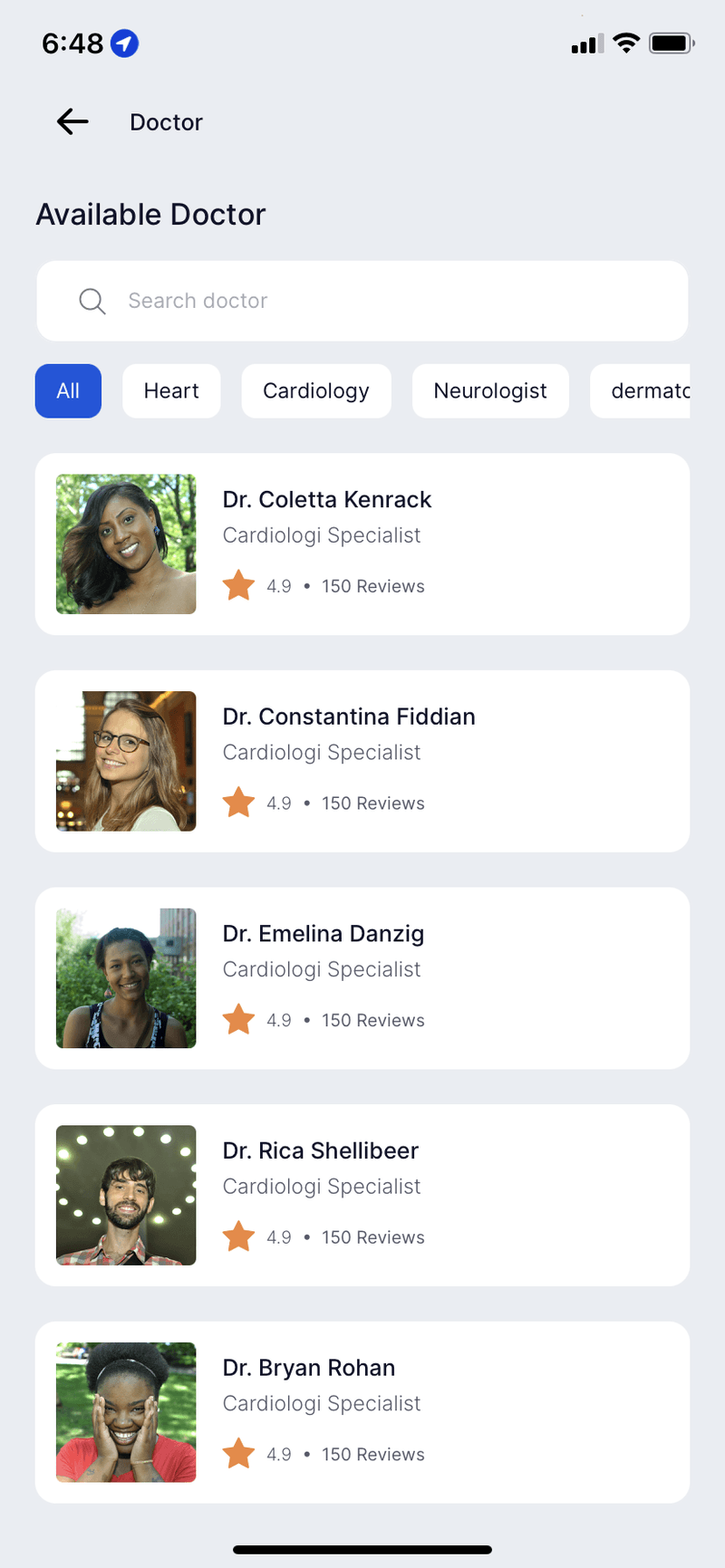Click the star rating icon for Dr. Coletta Kenrack
This screenshot has width=725, height=1568.
tap(238, 585)
